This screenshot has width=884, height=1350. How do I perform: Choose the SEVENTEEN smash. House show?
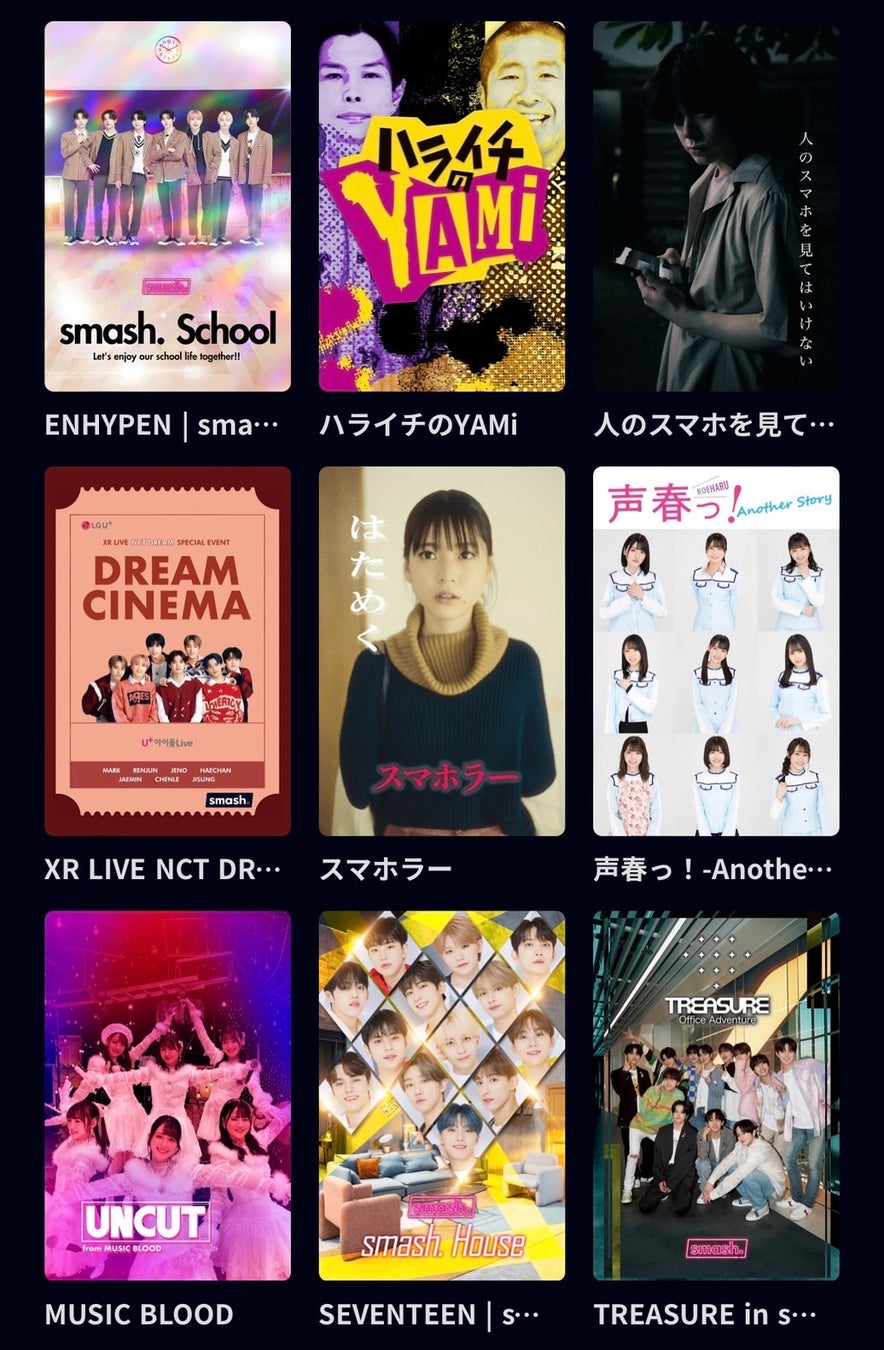441,1095
